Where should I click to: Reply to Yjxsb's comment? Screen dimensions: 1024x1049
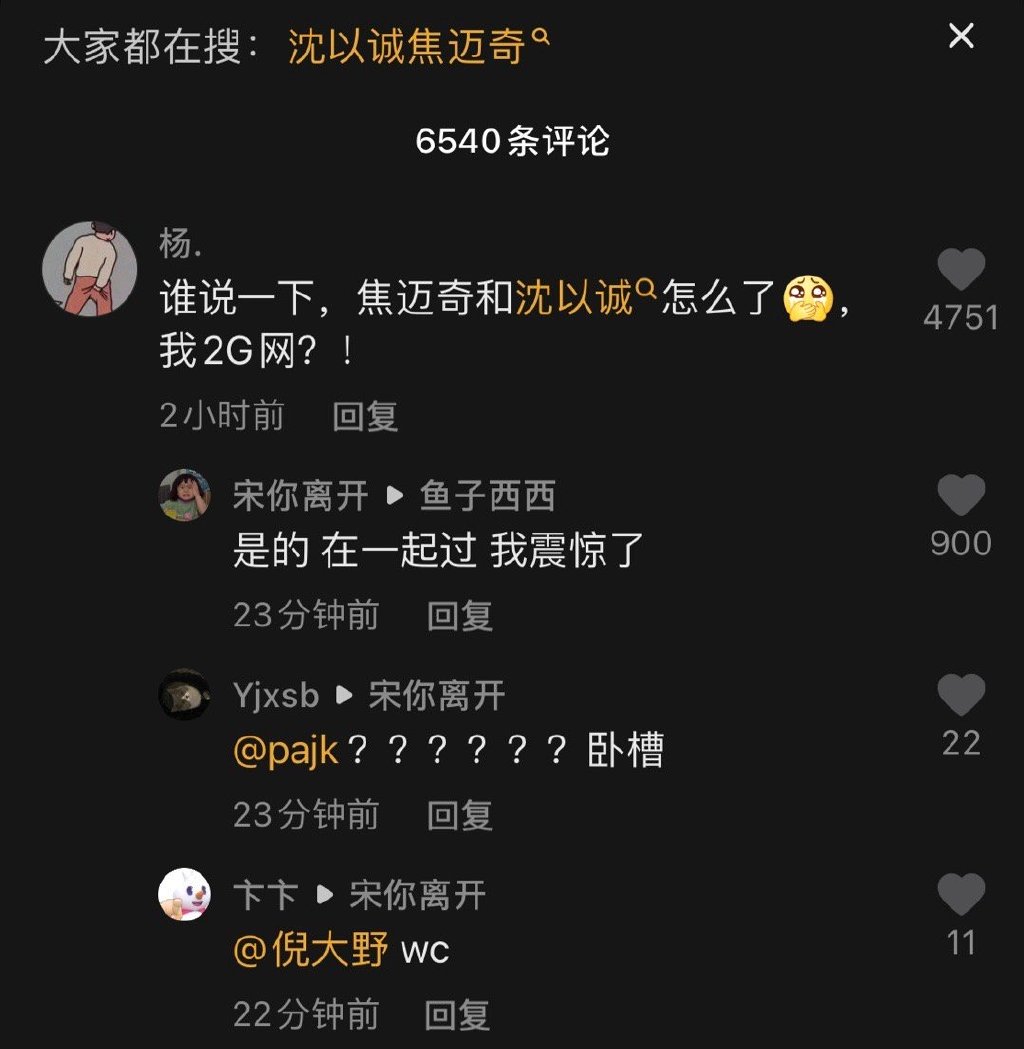tap(460, 815)
